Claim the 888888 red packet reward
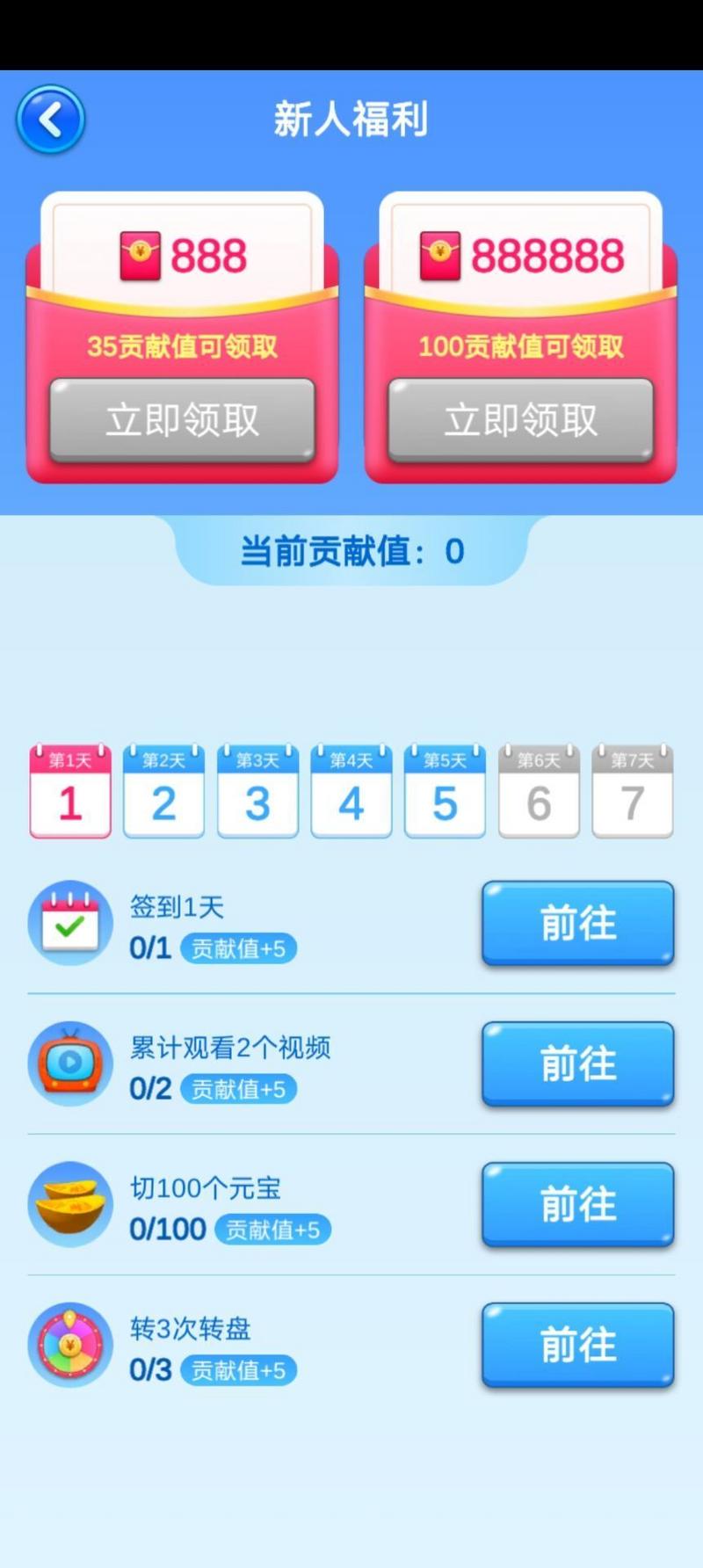703x1568 pixels. (520, 420)
